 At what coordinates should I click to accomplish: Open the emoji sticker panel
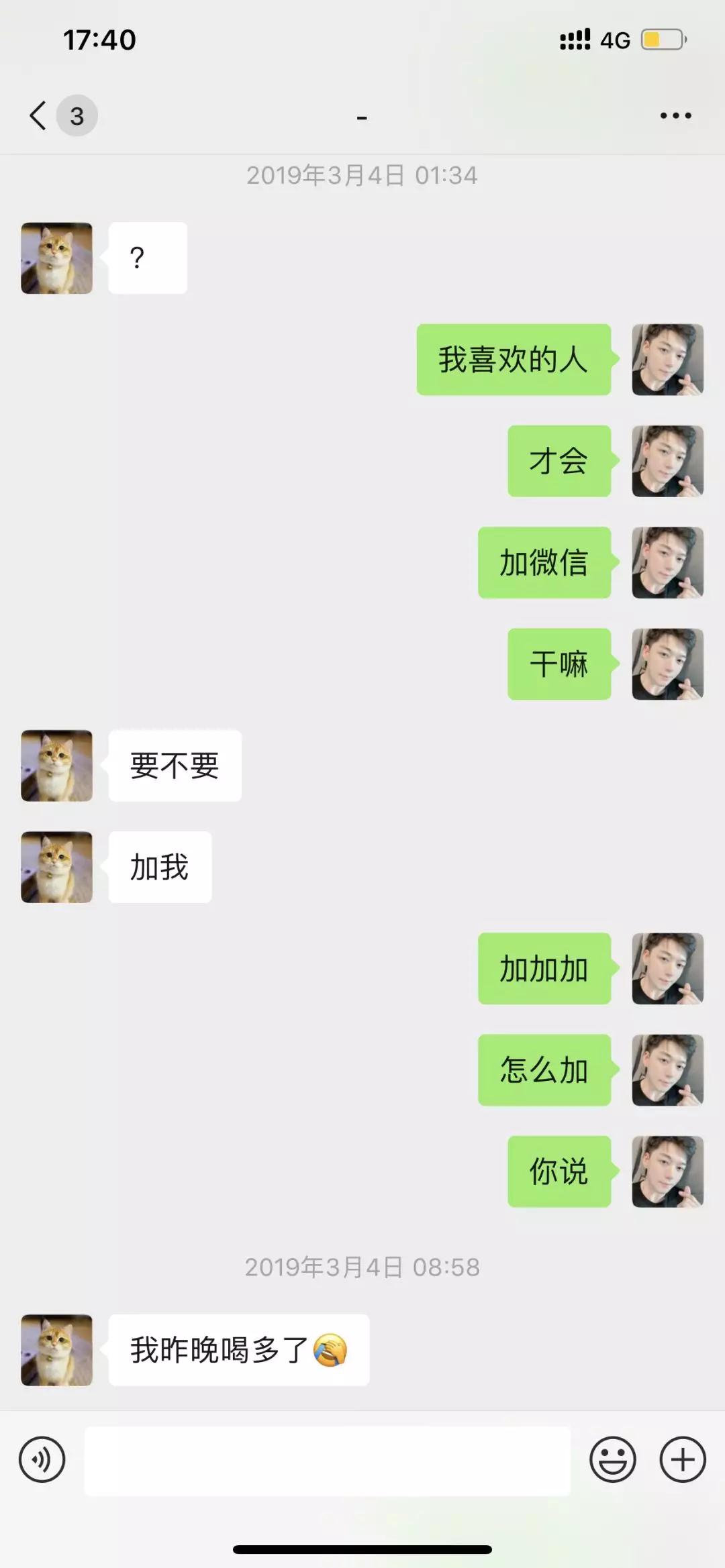click(612, 1459)
